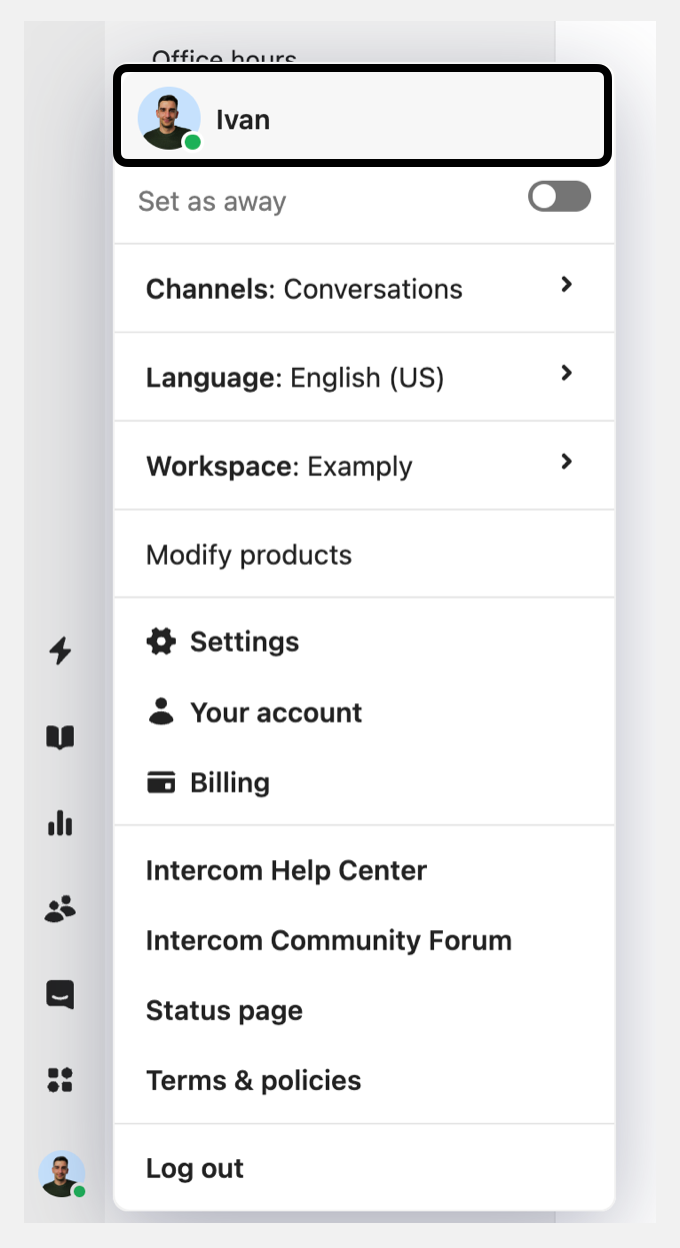Open the people contacts icon

click(x=61, y=909)
